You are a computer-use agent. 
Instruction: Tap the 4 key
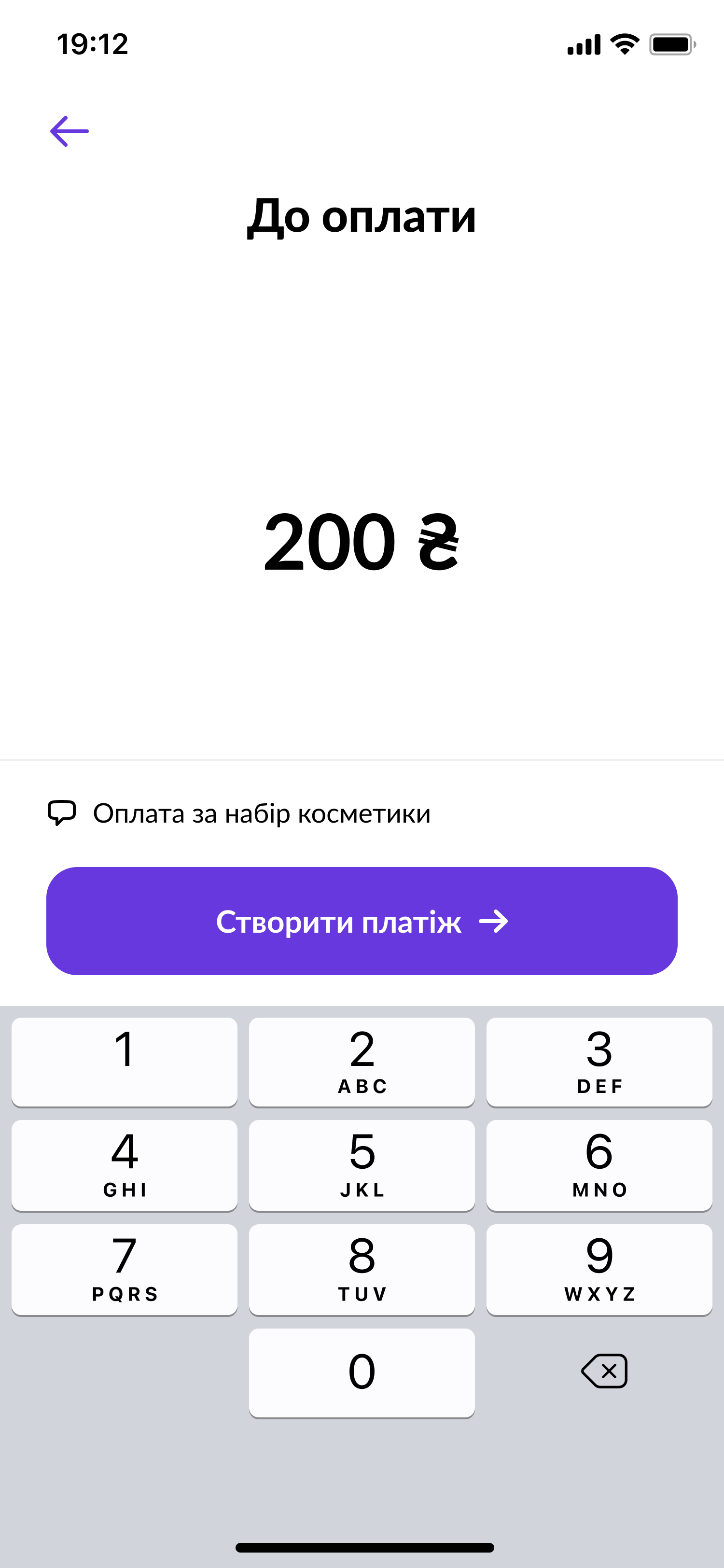[x=125, y=1165]
